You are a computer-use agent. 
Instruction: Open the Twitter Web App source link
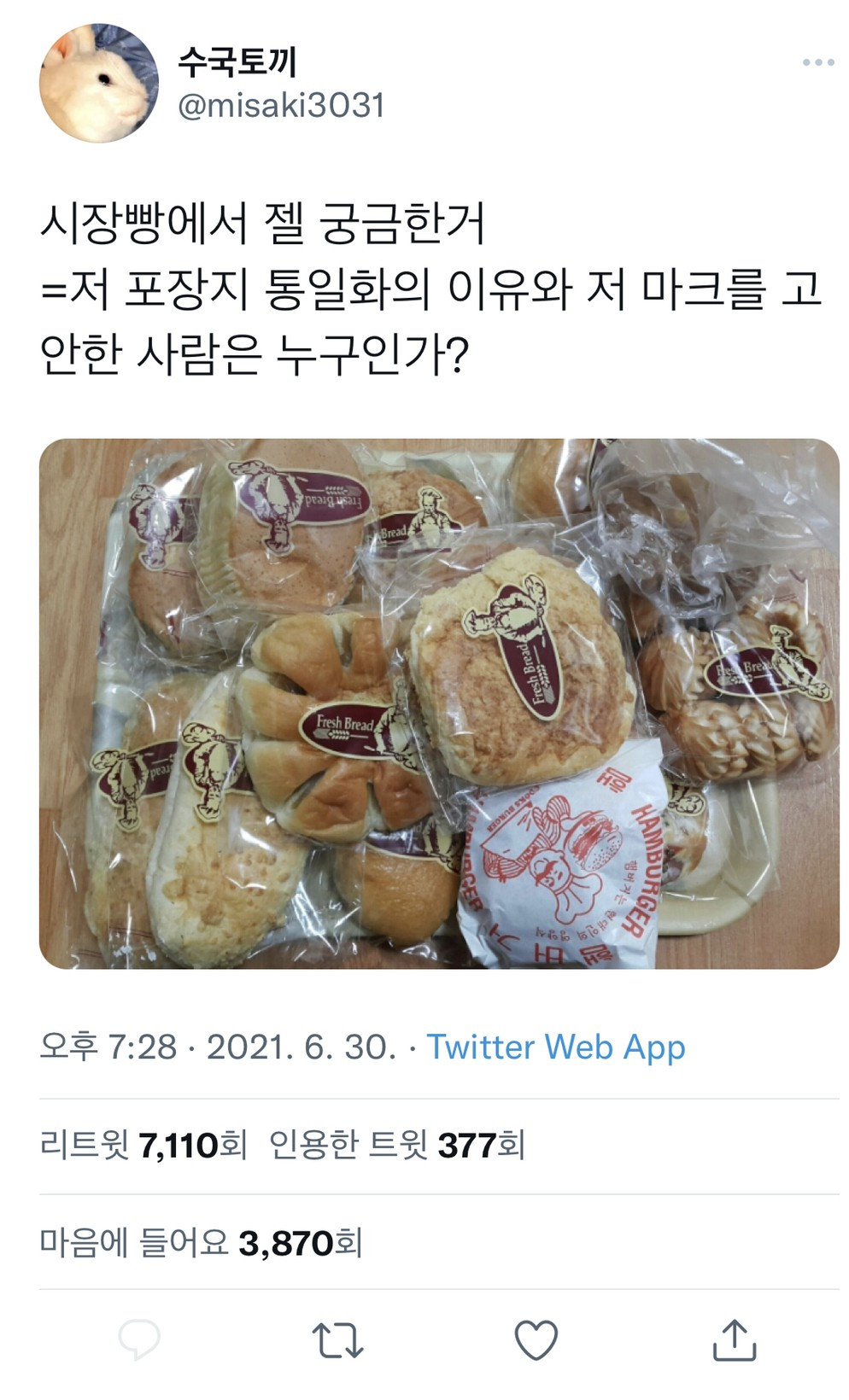(555, 1047)
